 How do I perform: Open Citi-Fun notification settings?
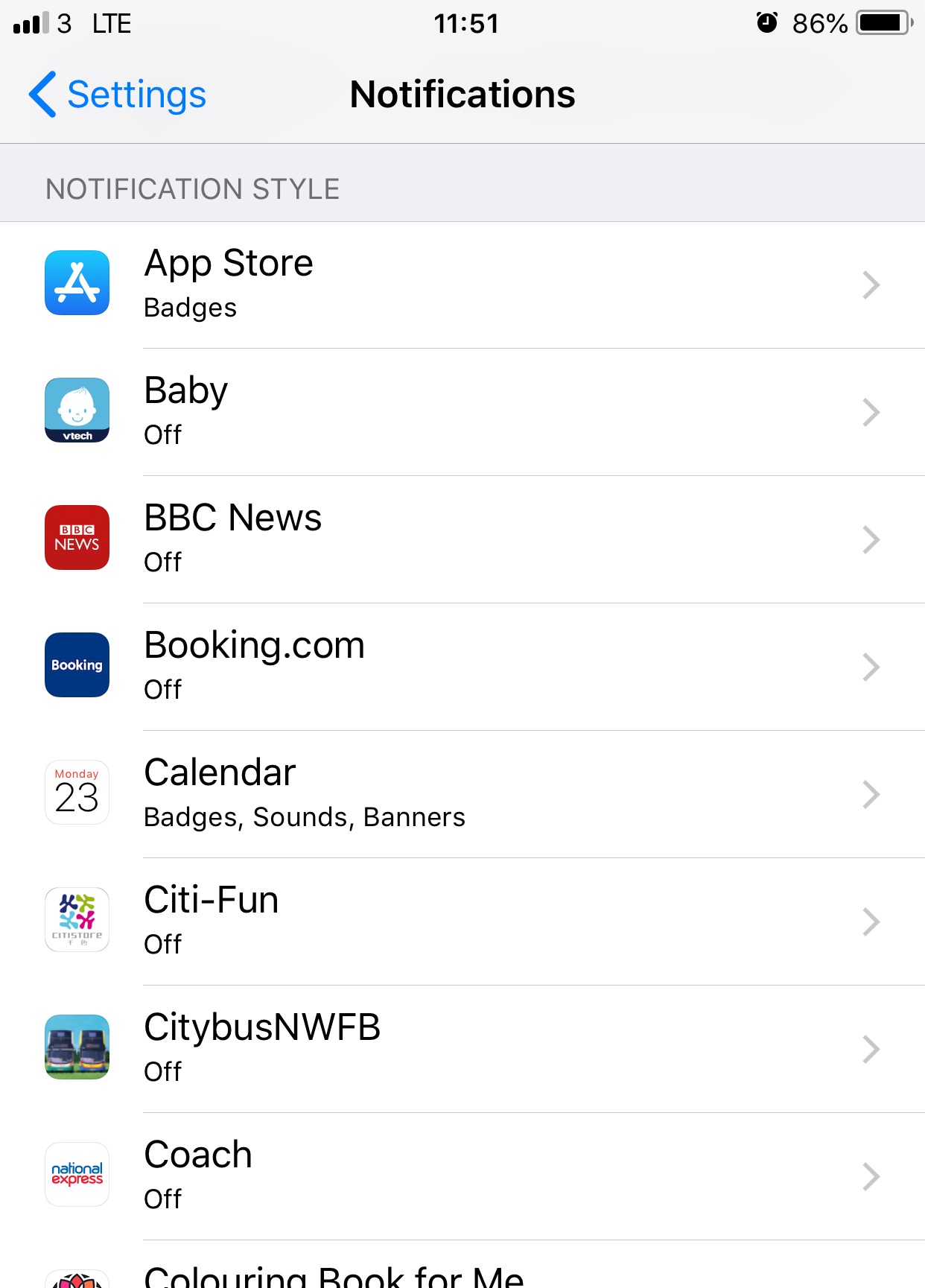coord(462,921)
